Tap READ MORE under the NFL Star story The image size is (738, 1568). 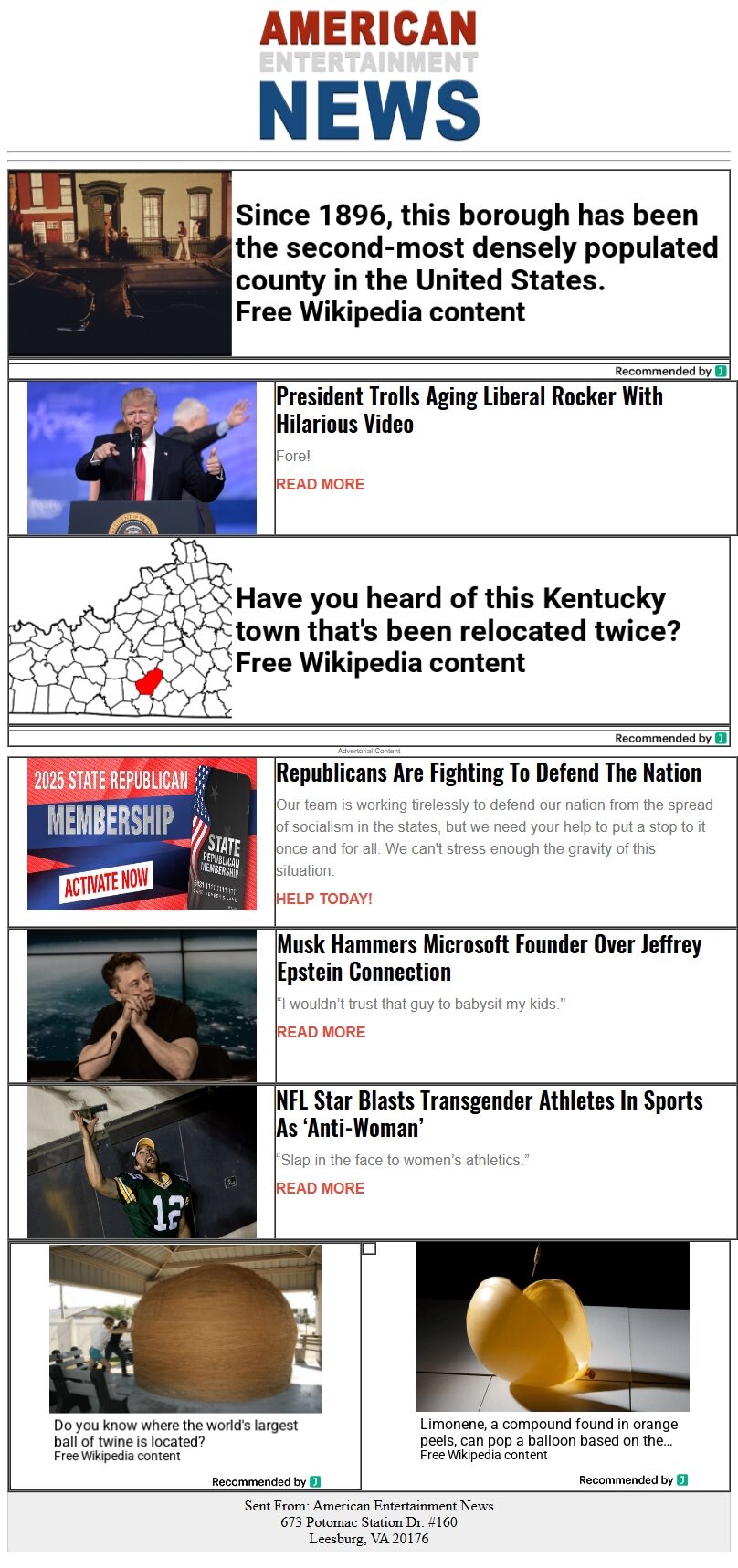point(320,1188)
